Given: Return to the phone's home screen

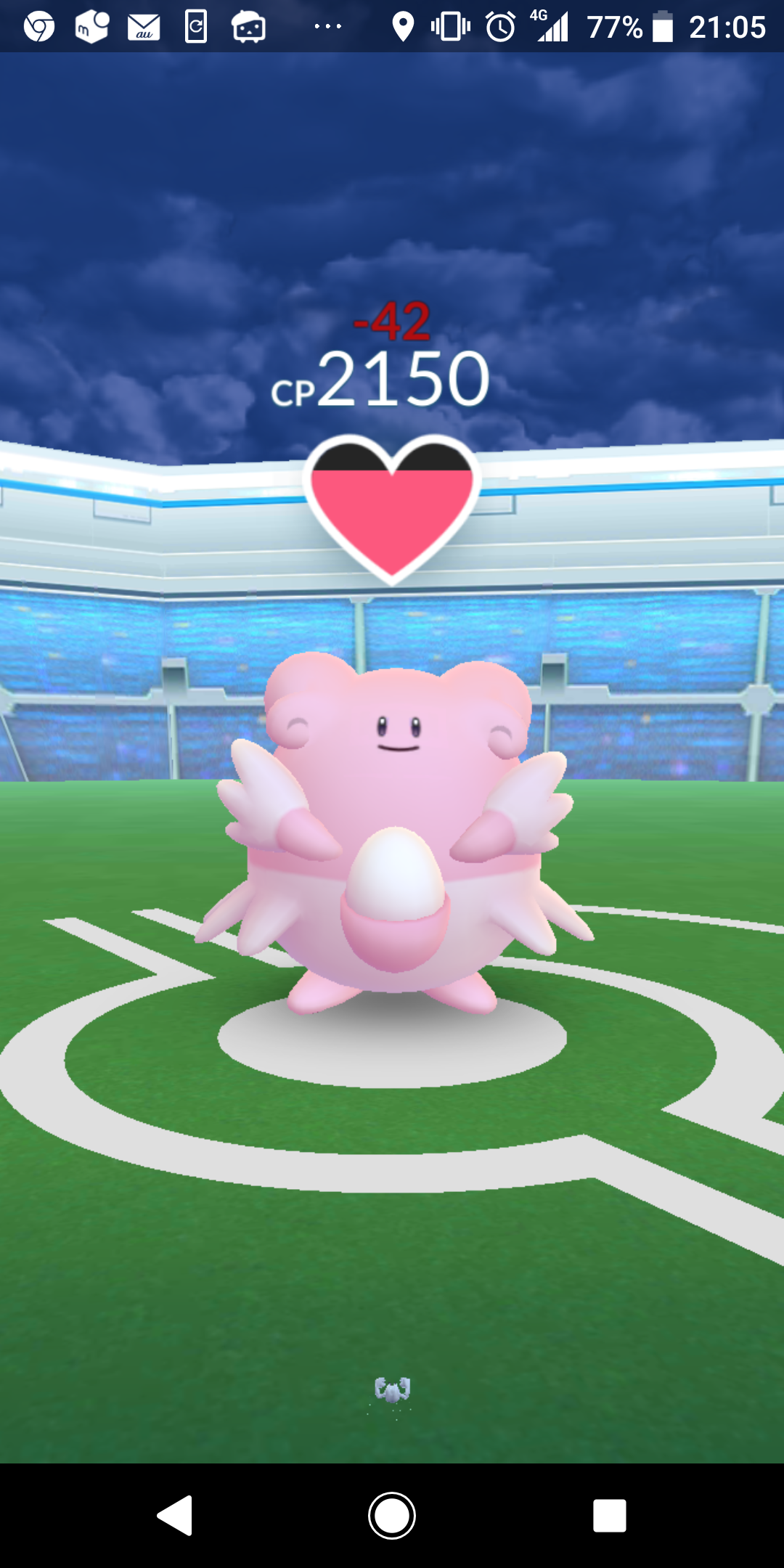Looking at the screenshot, I should coord(392,1515).
